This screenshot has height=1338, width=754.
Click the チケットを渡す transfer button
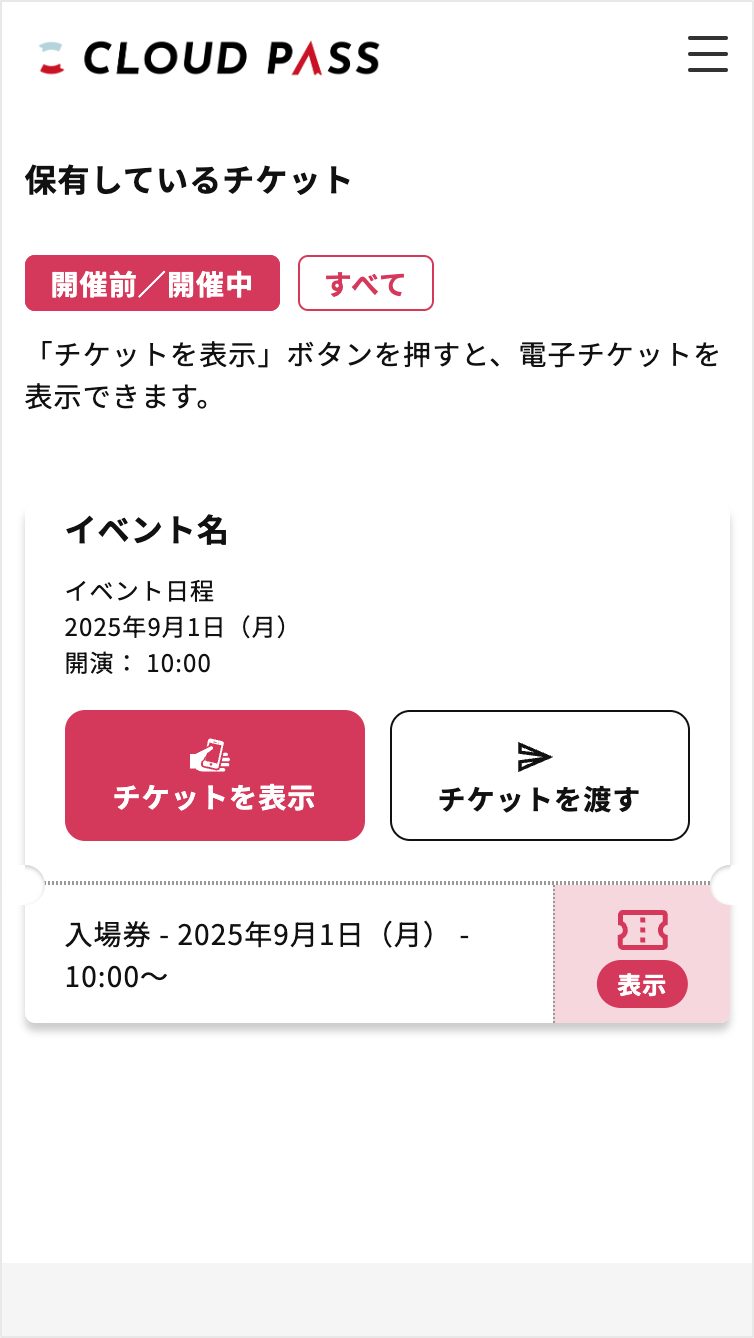point(539,775)
